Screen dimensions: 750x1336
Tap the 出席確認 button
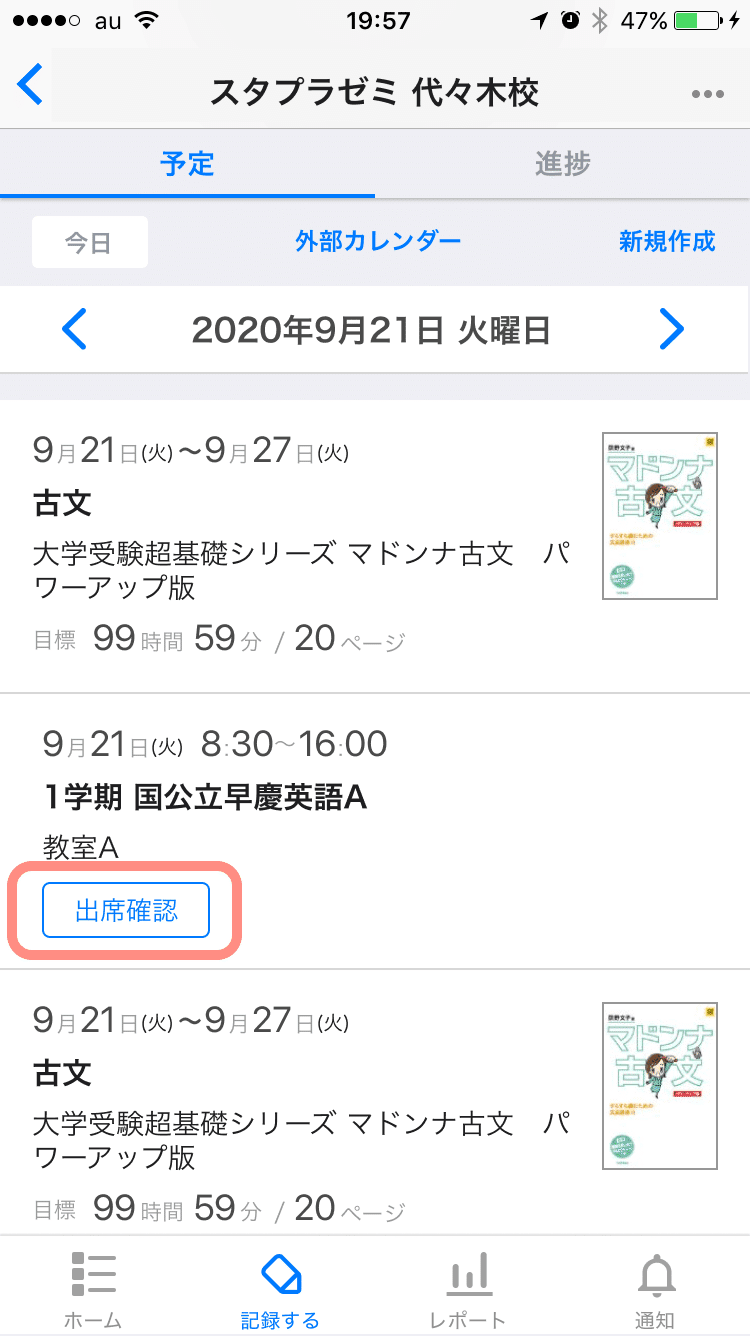[x=126, y=910]
